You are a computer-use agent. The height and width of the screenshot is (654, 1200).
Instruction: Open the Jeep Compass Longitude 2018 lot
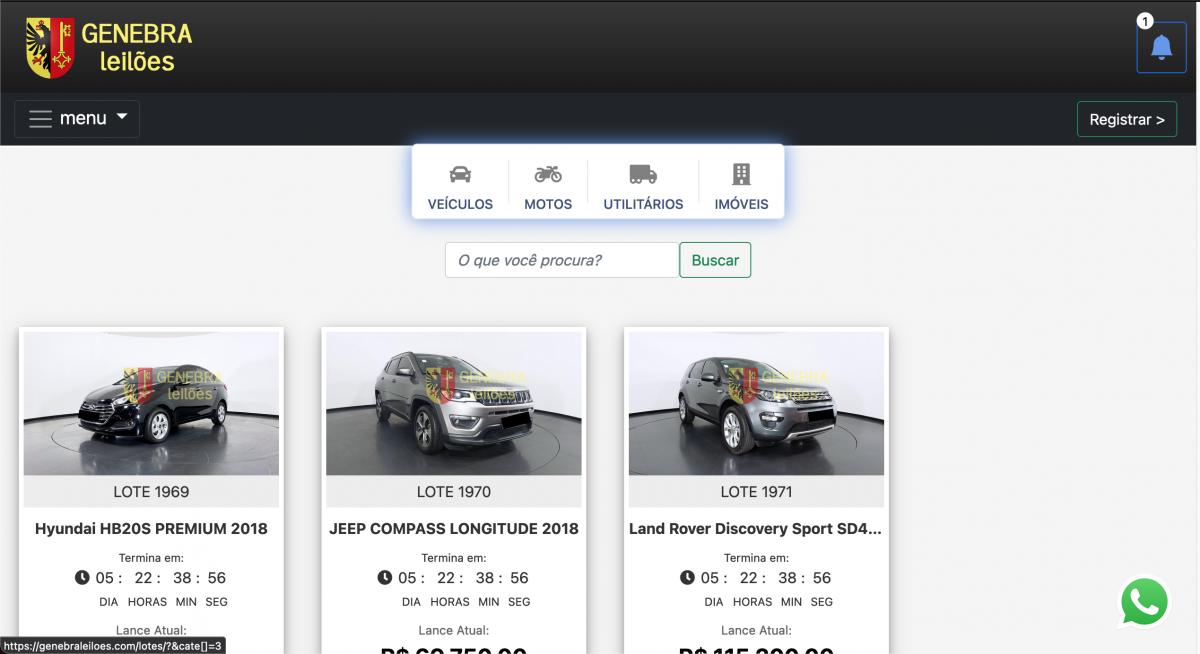[454, 528]
